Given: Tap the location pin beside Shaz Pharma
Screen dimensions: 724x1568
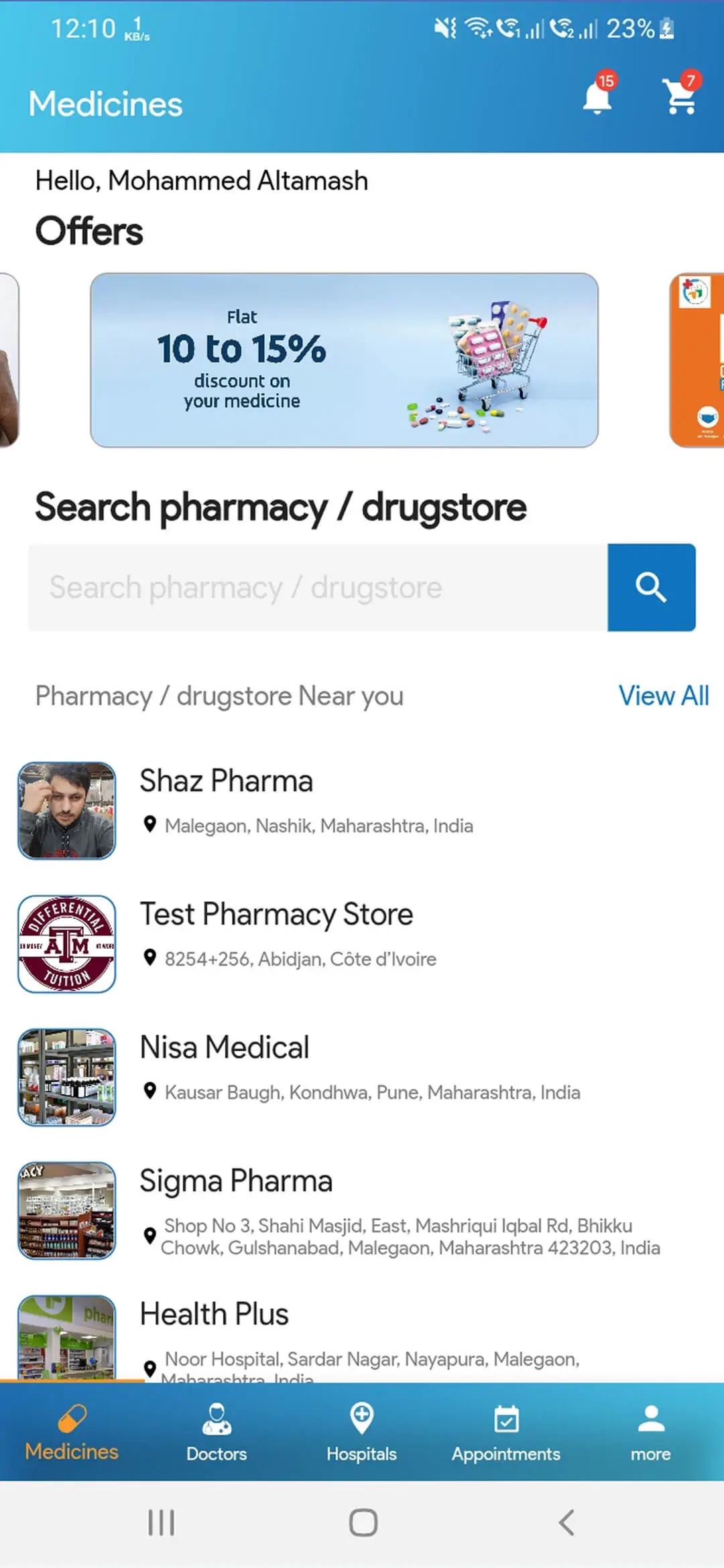Looking at the screenshot, I should [150, 825].
